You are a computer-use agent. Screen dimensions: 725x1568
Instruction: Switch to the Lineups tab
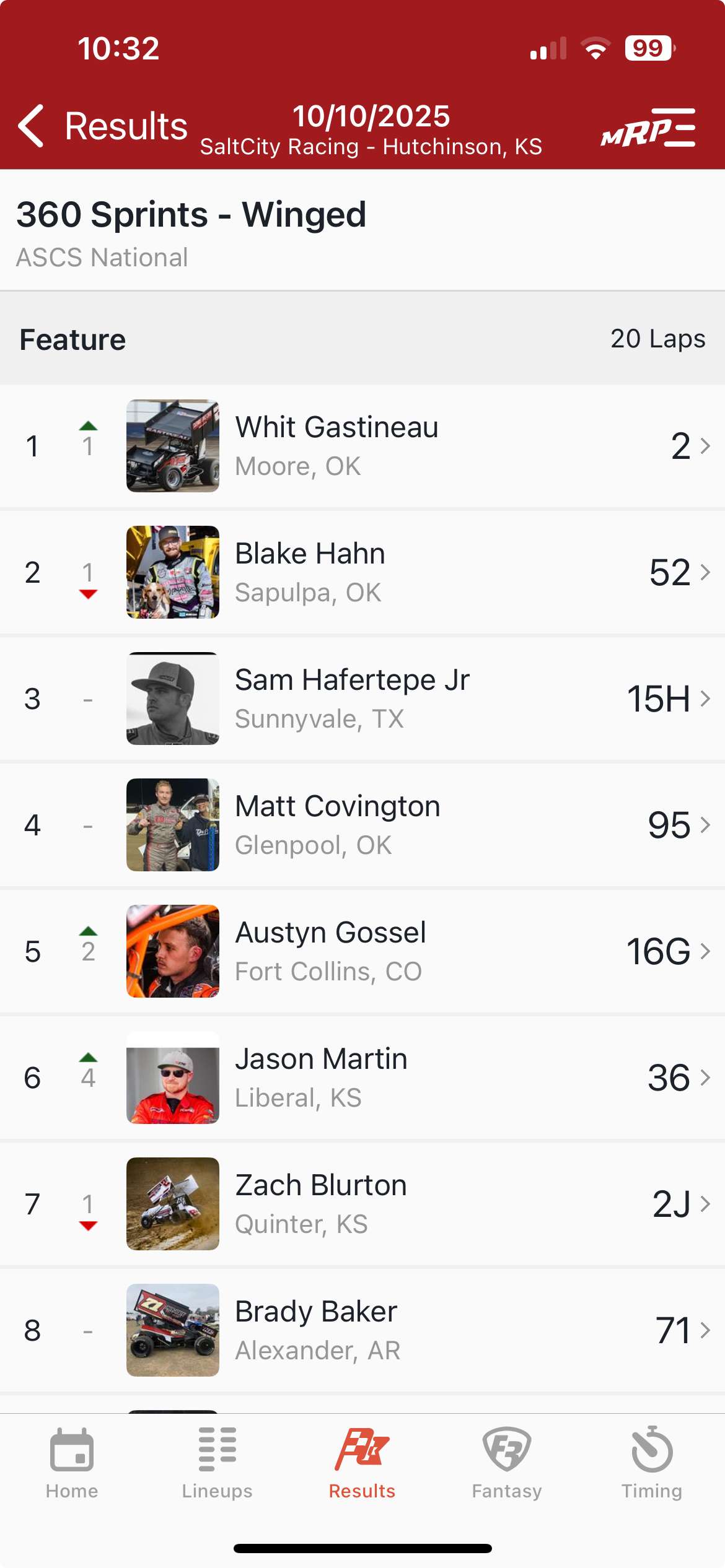217,1463
